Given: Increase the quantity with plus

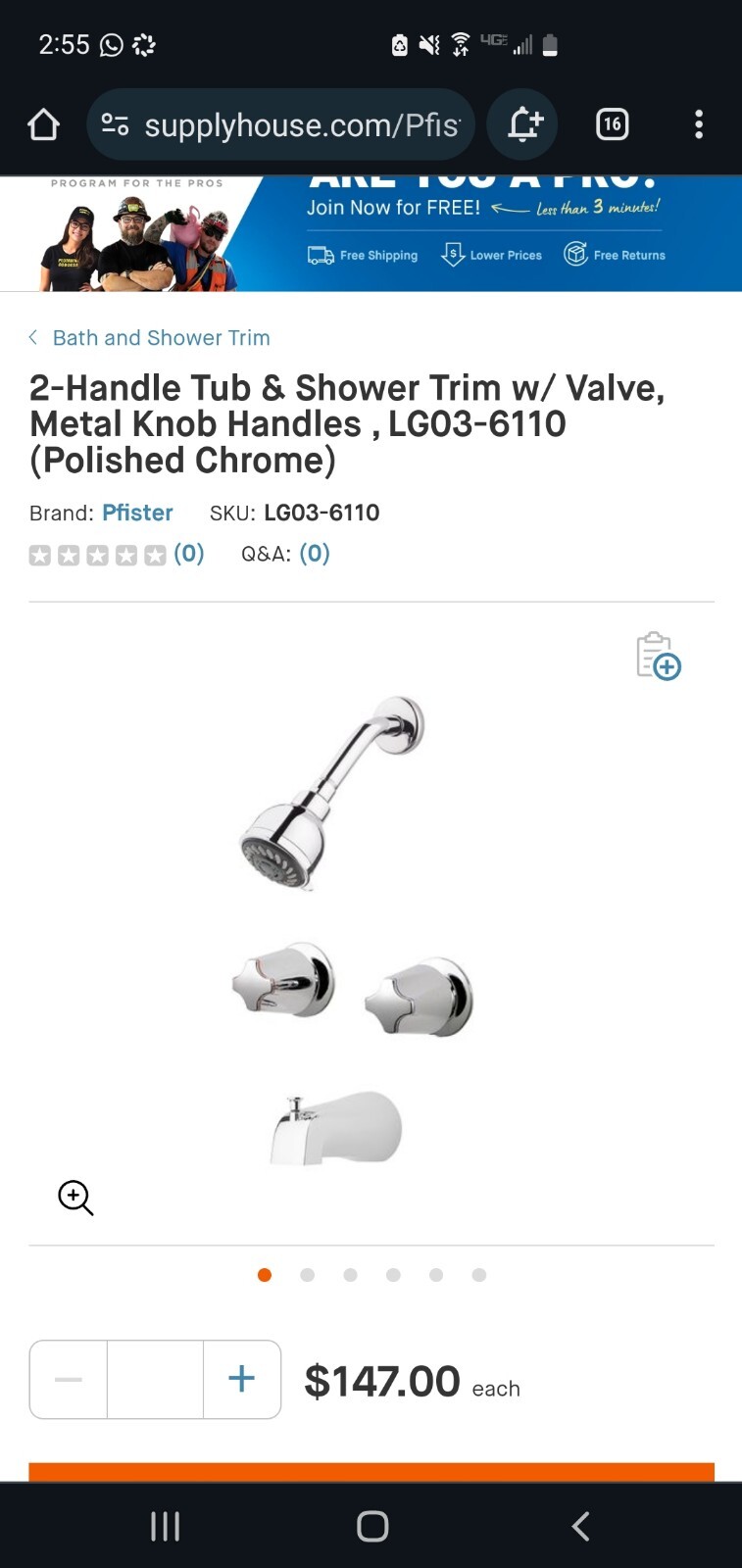Looking at the screenshot, I should pos(241,1380).
